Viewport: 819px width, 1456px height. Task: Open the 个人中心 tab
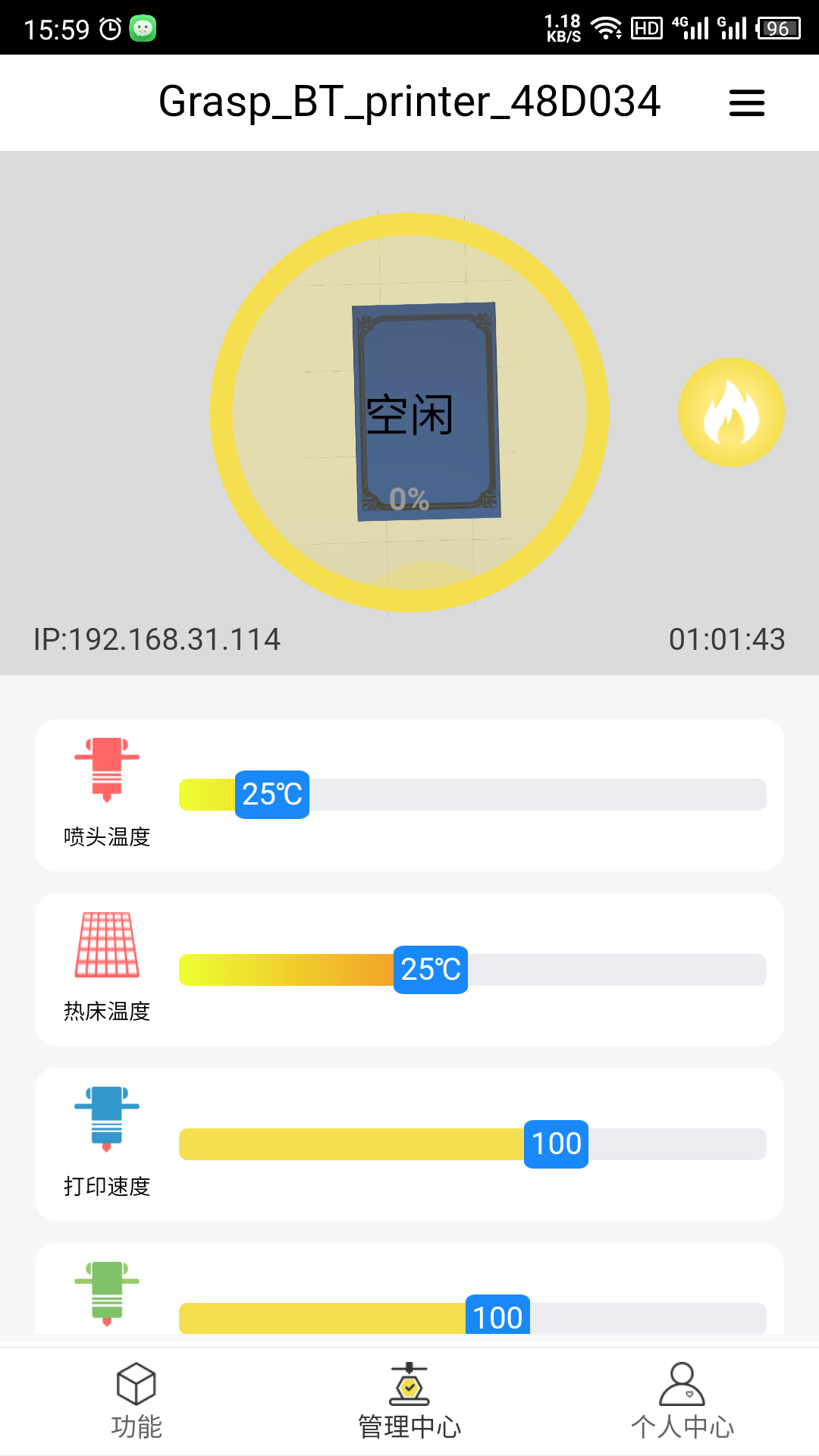(682, 1401)
